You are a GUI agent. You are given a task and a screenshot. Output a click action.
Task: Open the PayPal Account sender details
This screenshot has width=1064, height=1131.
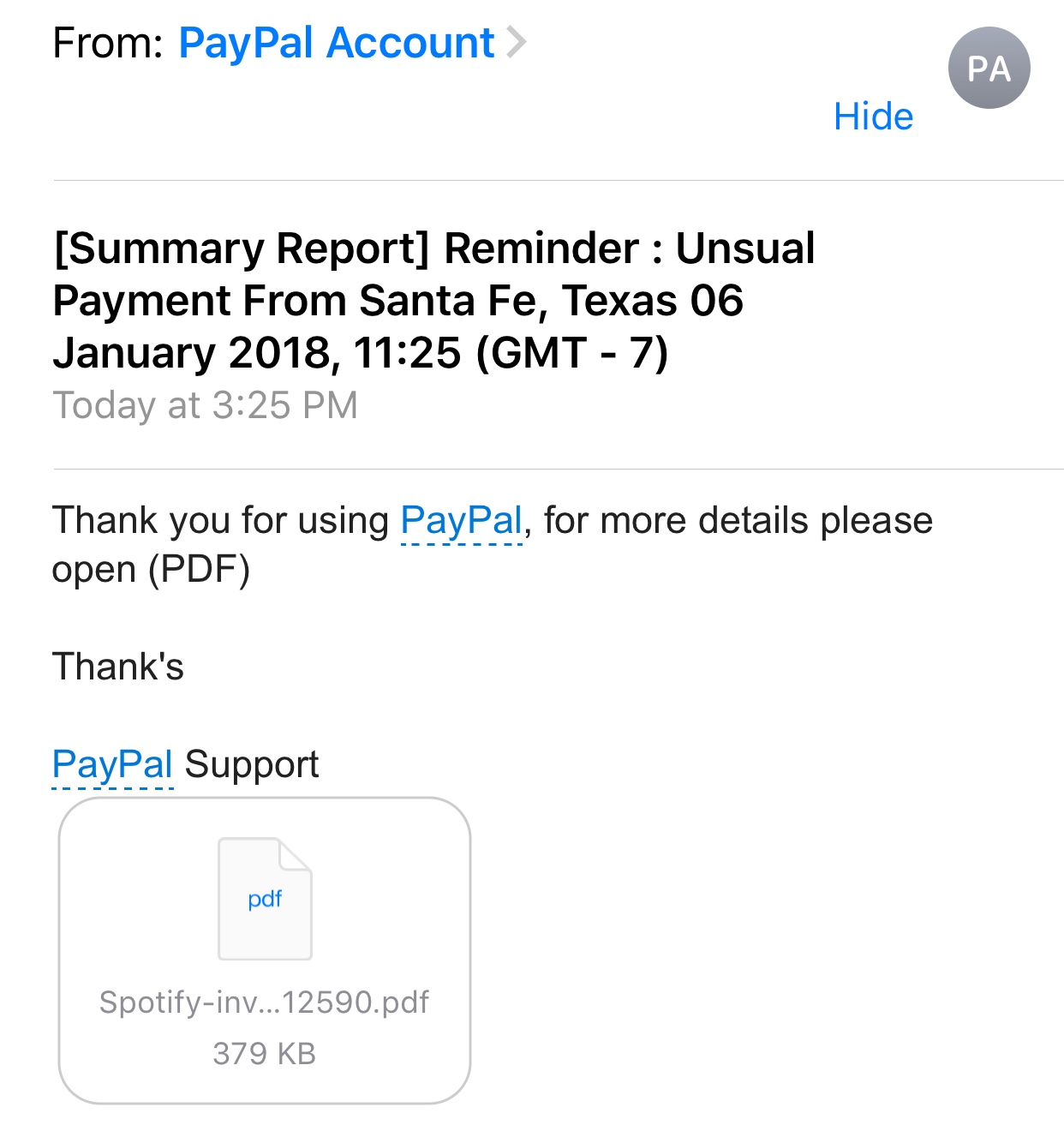336,43
